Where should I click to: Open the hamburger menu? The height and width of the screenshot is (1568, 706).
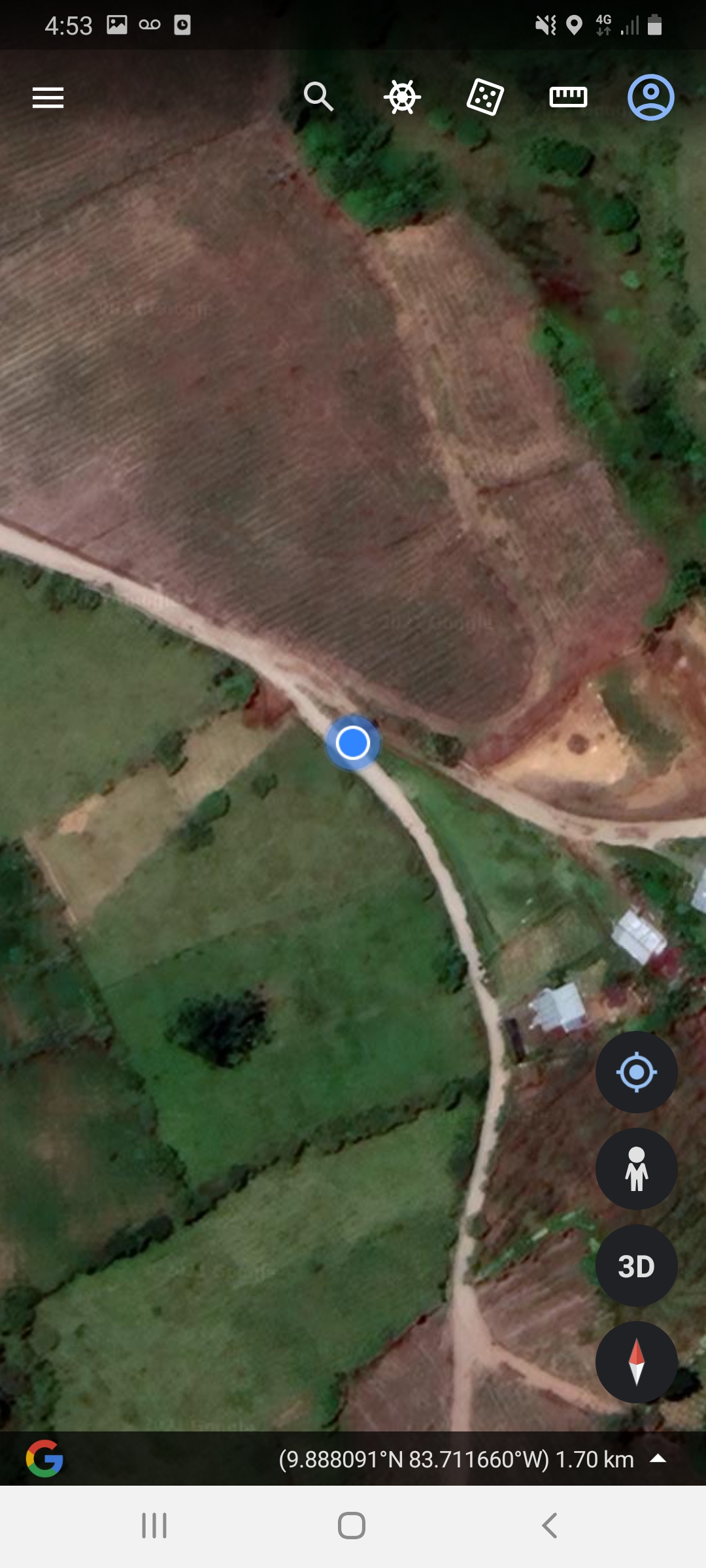click(48, 98)
